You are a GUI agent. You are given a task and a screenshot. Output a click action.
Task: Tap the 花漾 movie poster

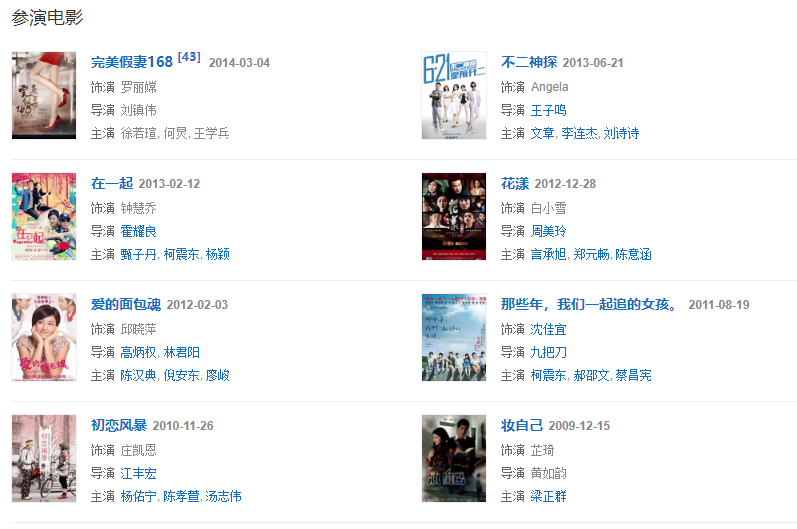tap(453, 217)
